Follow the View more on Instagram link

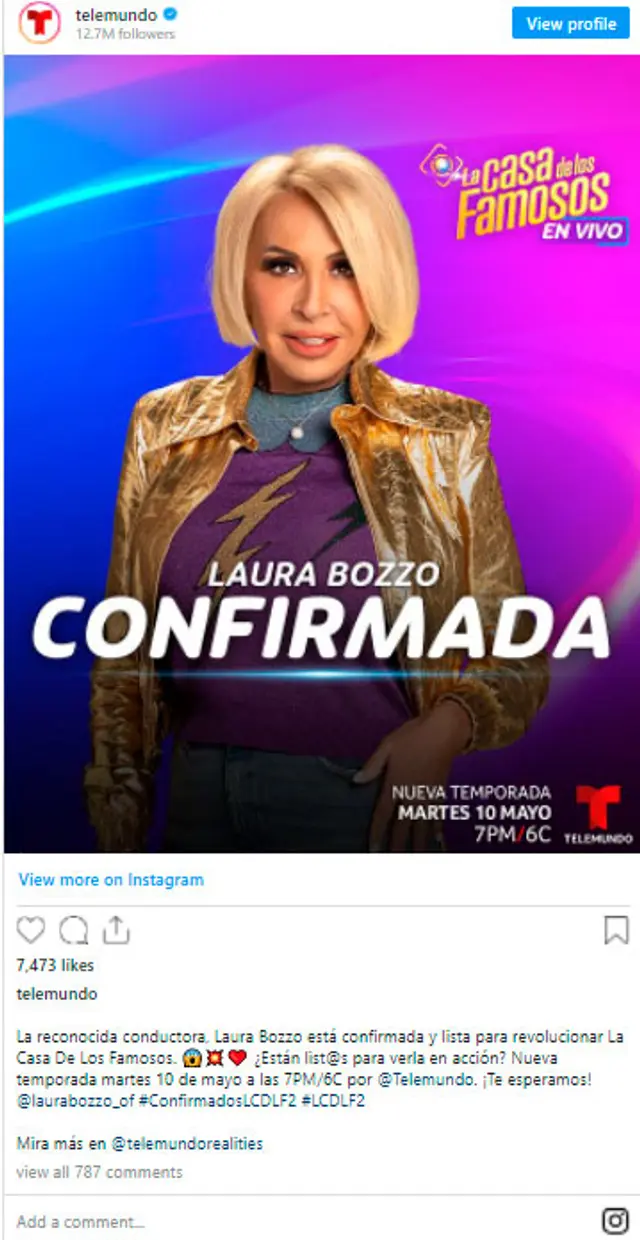[x=111, y=880]
